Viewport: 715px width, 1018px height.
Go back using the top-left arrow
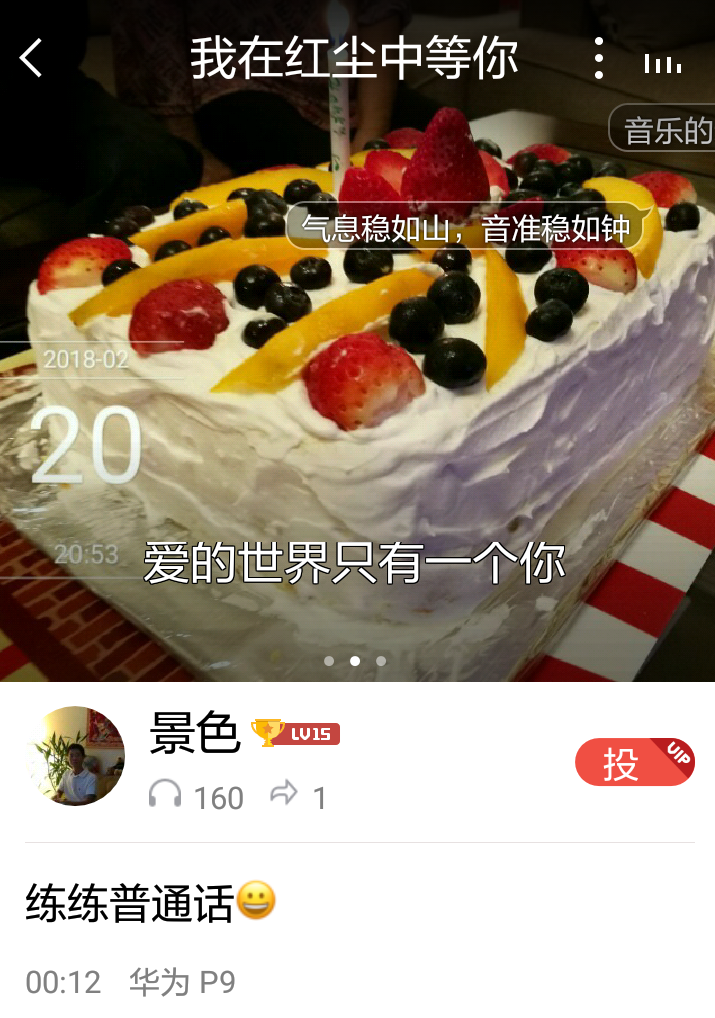(32, 58)
